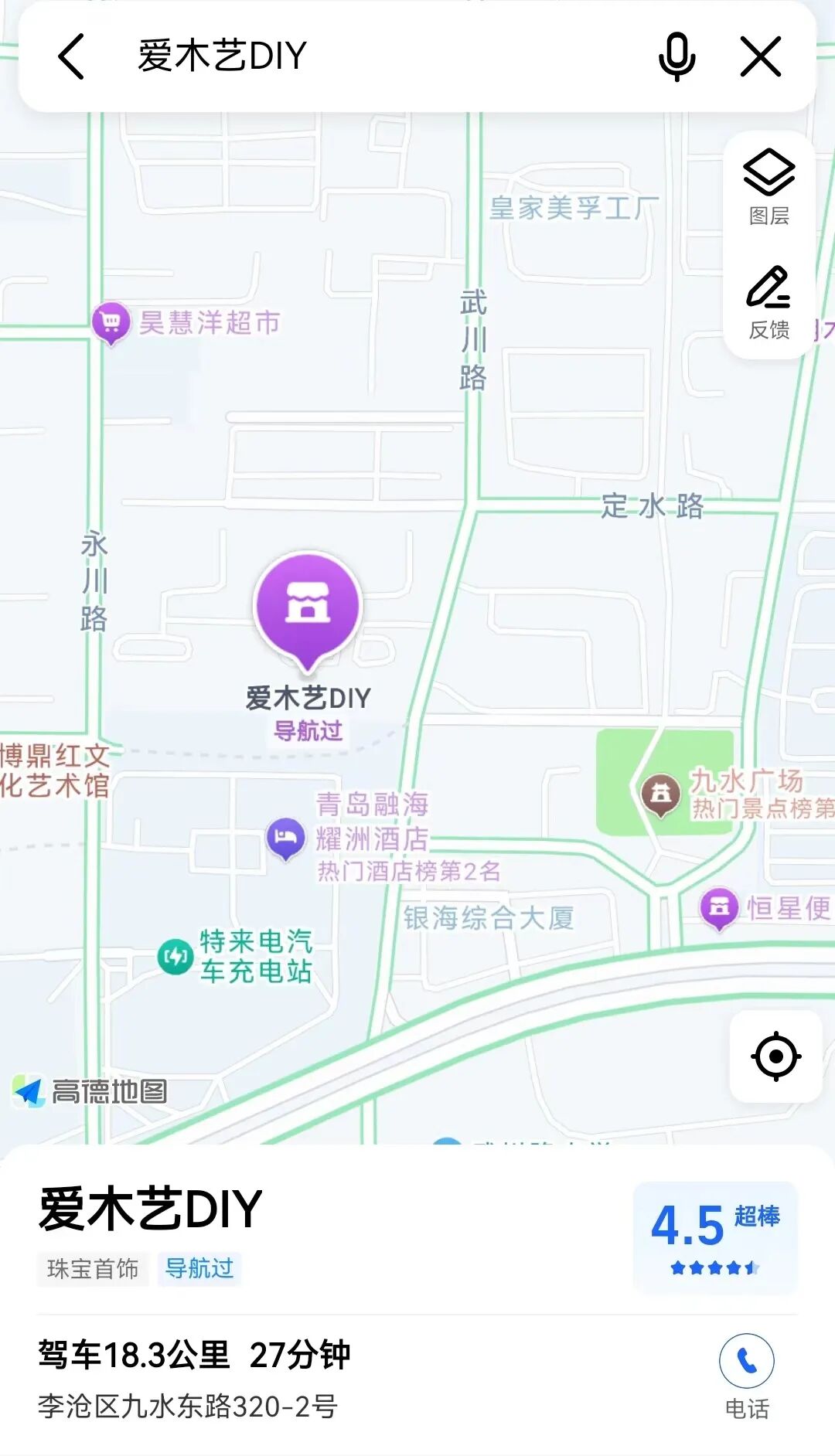
Task: Open the 图层 map layers option
Action: pyautogui.click(x=769, y=187)
